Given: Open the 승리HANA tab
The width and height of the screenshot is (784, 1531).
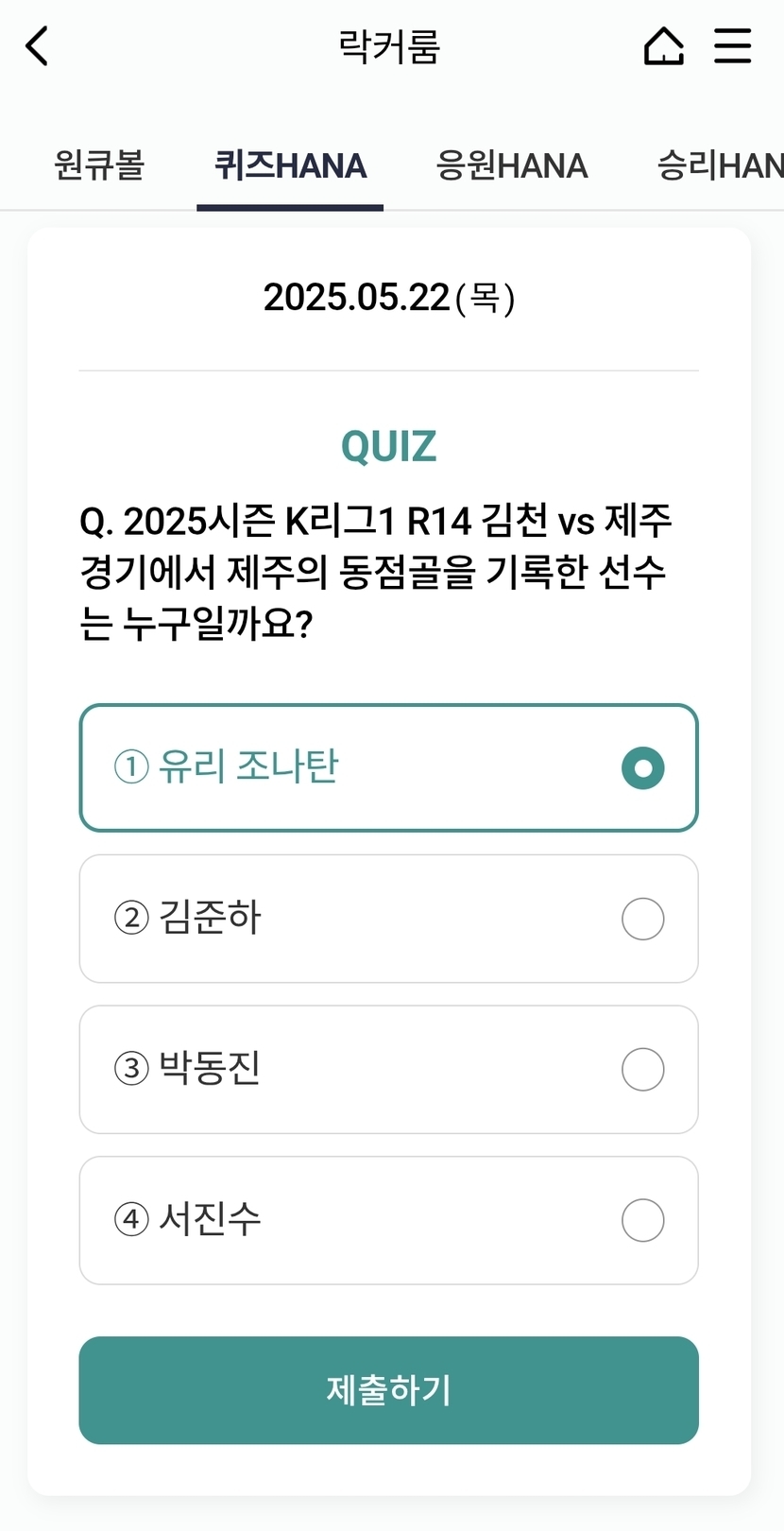Looking at the screenshot, I should pos(720,165).
